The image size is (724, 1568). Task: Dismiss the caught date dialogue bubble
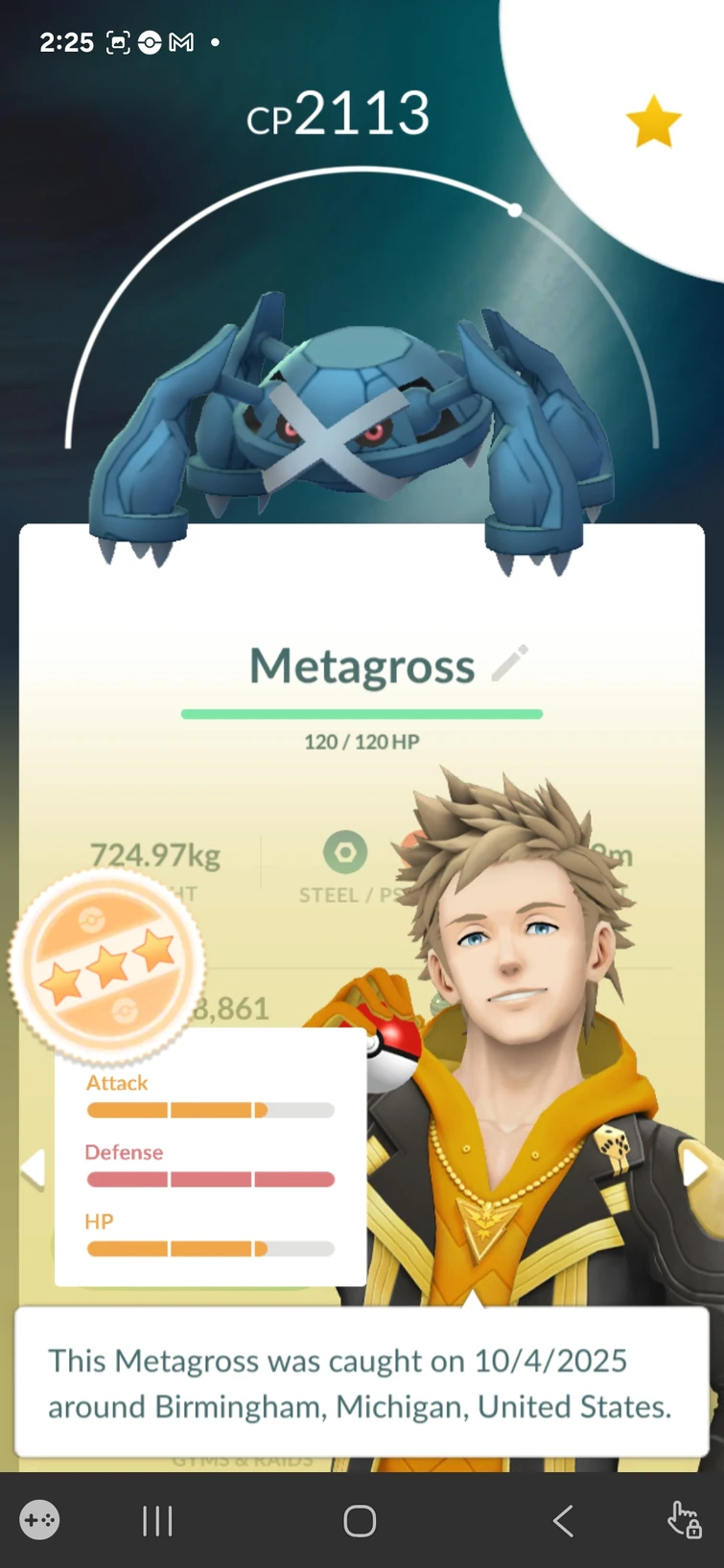[361, 1383]
